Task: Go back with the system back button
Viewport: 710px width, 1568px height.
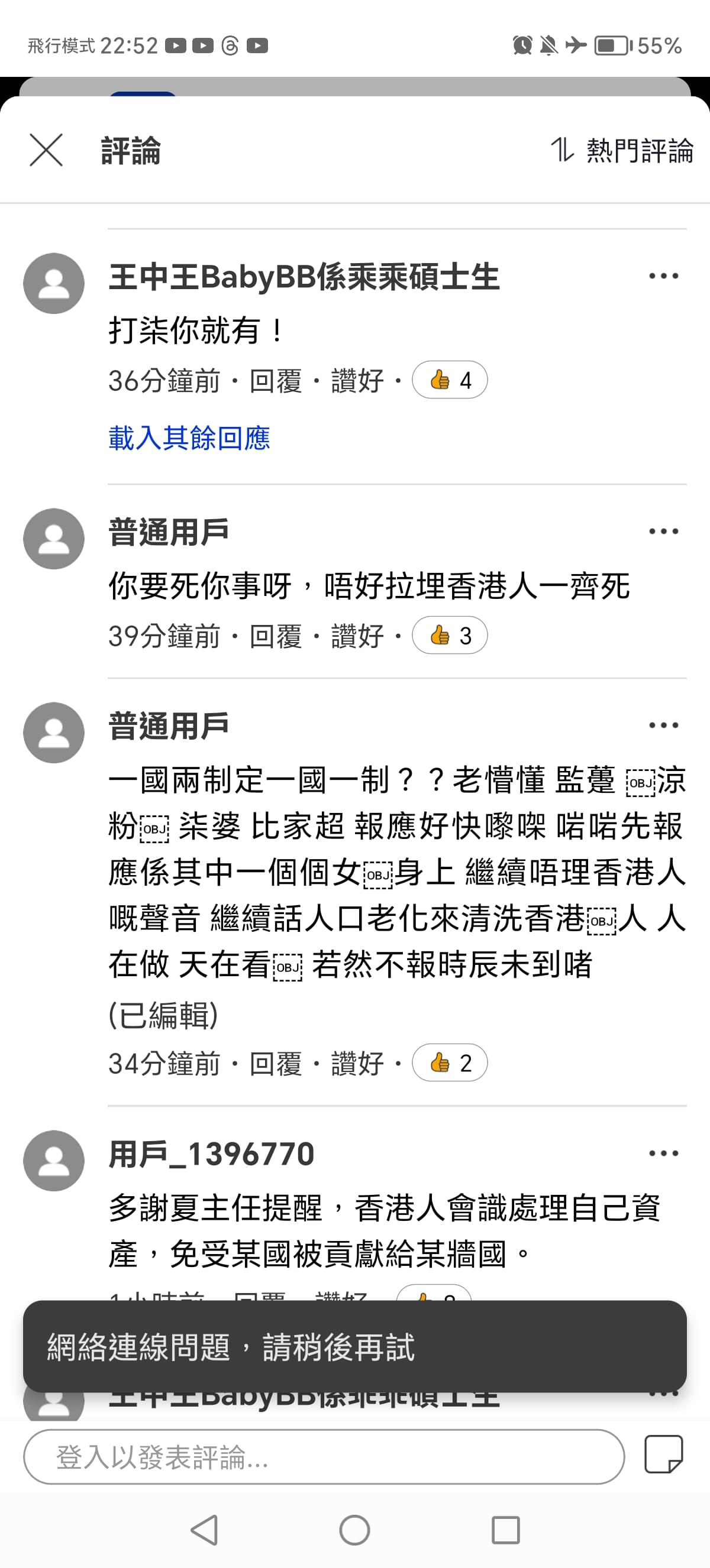Action: pos(205,1530)
